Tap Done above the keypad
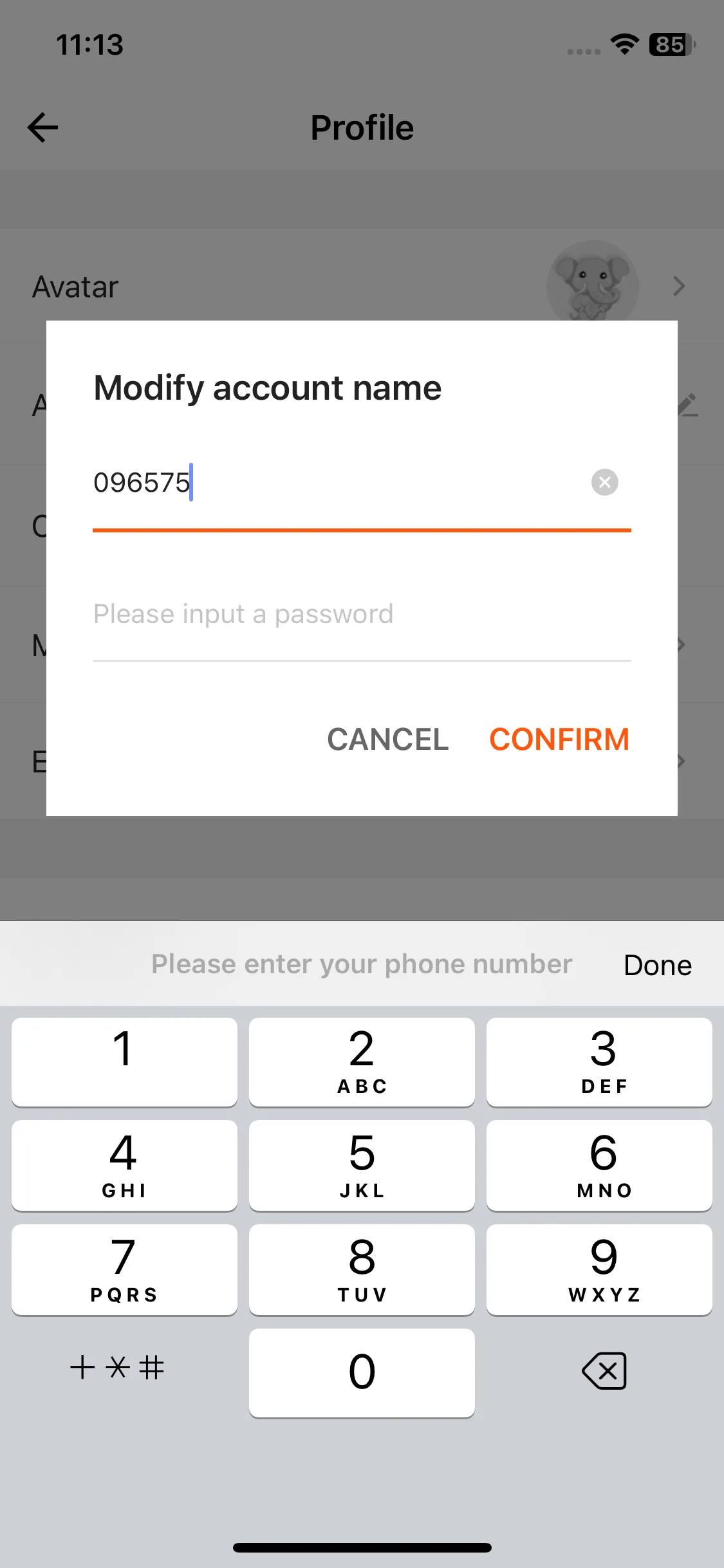The image size is (724, 1568). point(657,965)
